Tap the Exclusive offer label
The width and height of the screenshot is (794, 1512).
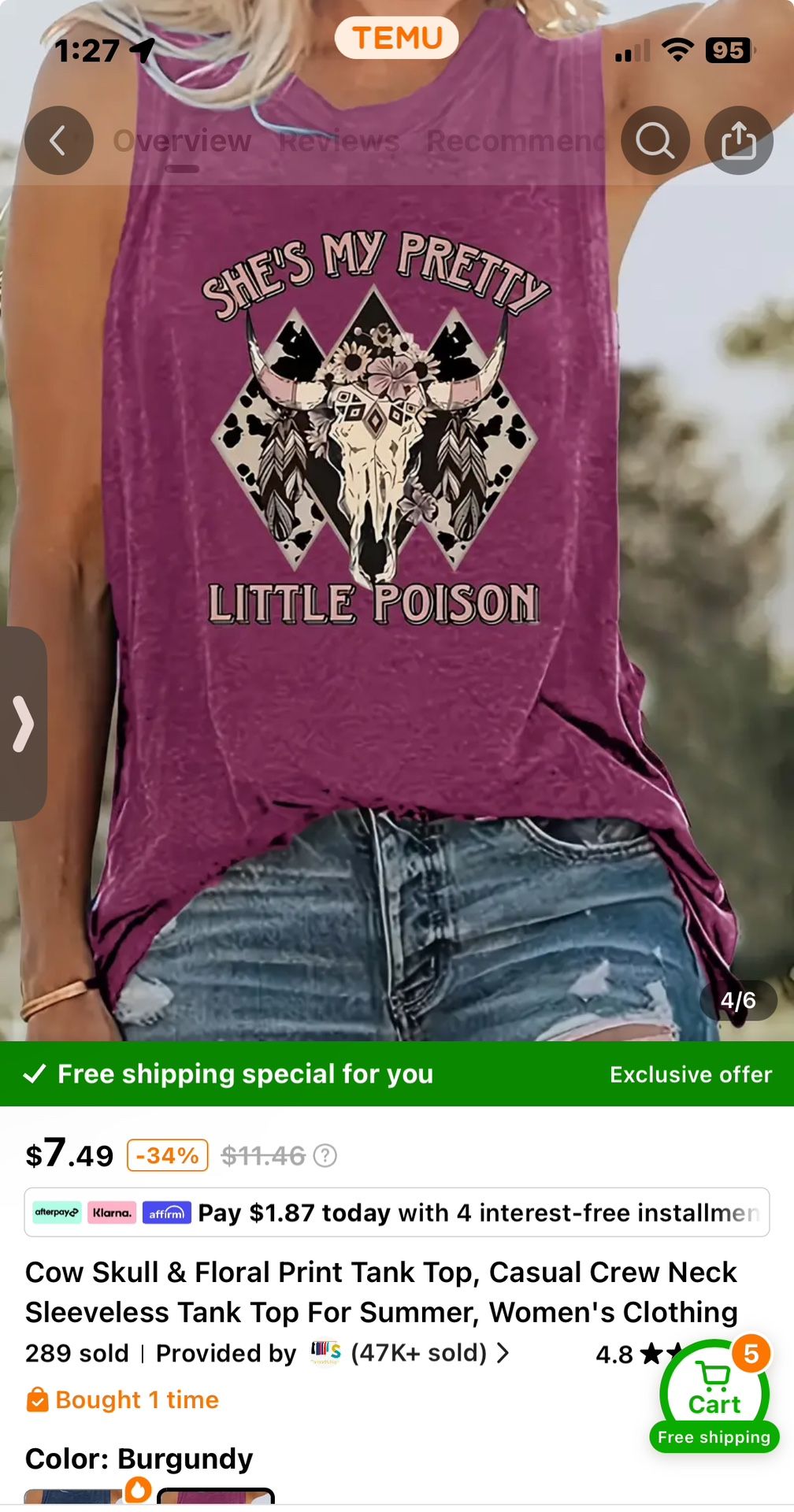tap(691, 1074)
